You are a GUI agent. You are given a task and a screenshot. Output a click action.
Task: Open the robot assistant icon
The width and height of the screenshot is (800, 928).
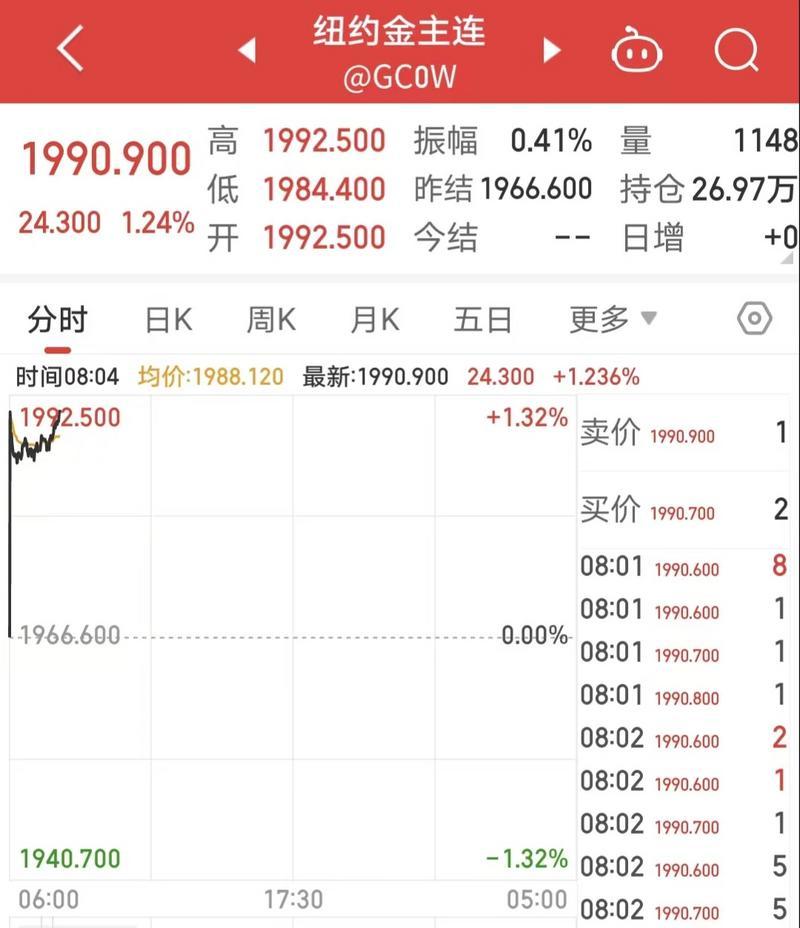click(x=638, y=50)
